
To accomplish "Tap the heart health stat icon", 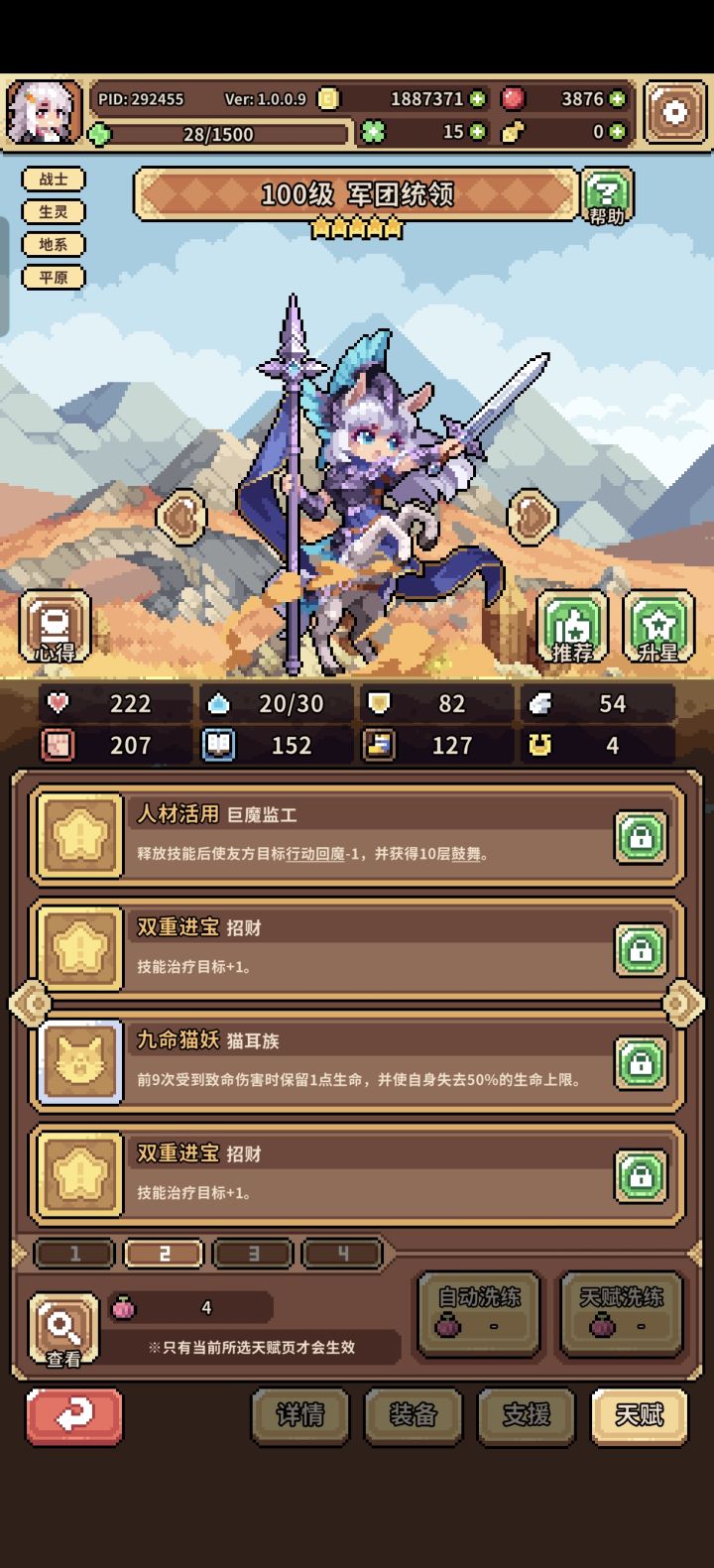I will pos(57,704).
